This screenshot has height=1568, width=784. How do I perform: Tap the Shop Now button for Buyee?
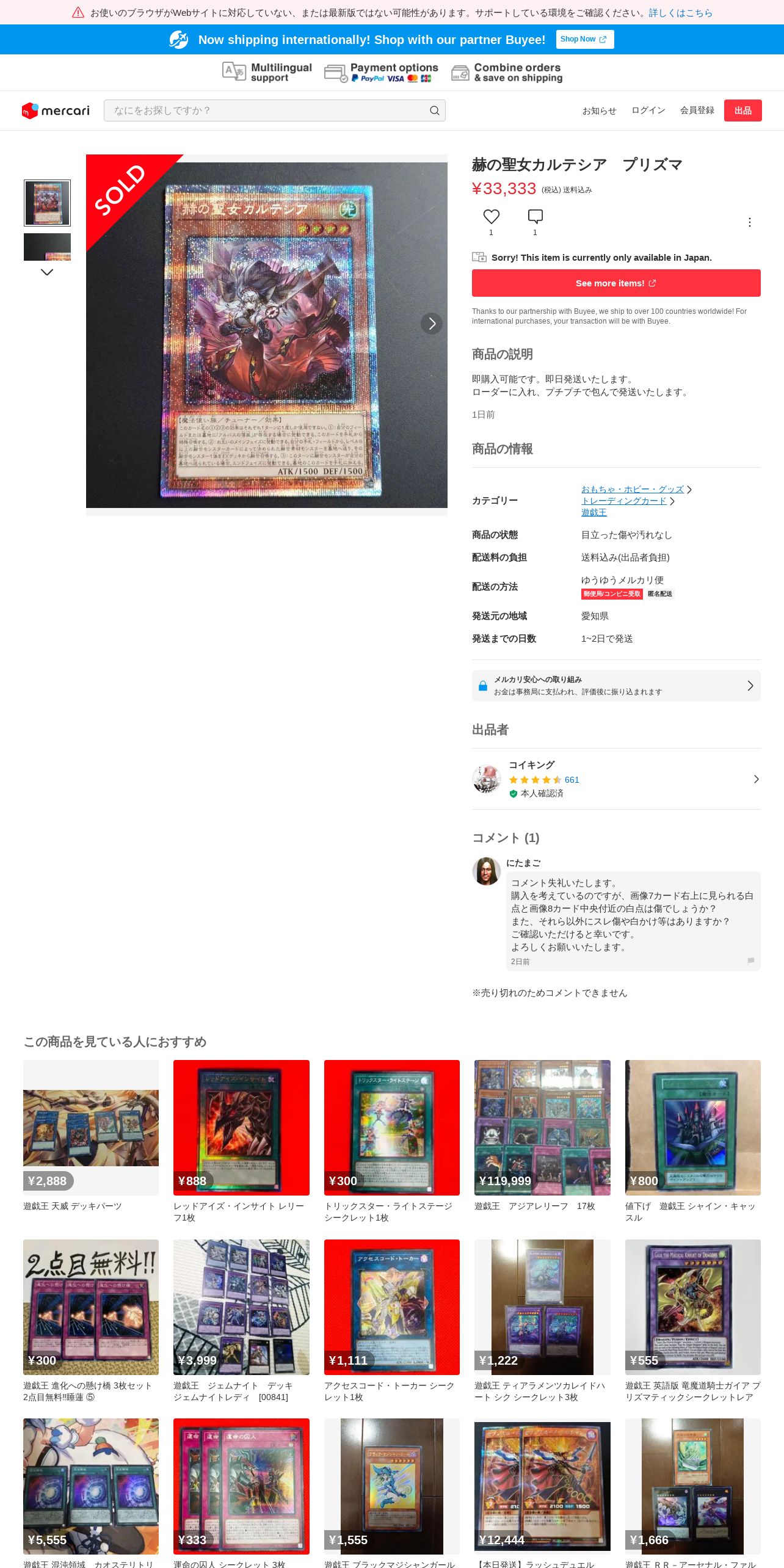584,39
